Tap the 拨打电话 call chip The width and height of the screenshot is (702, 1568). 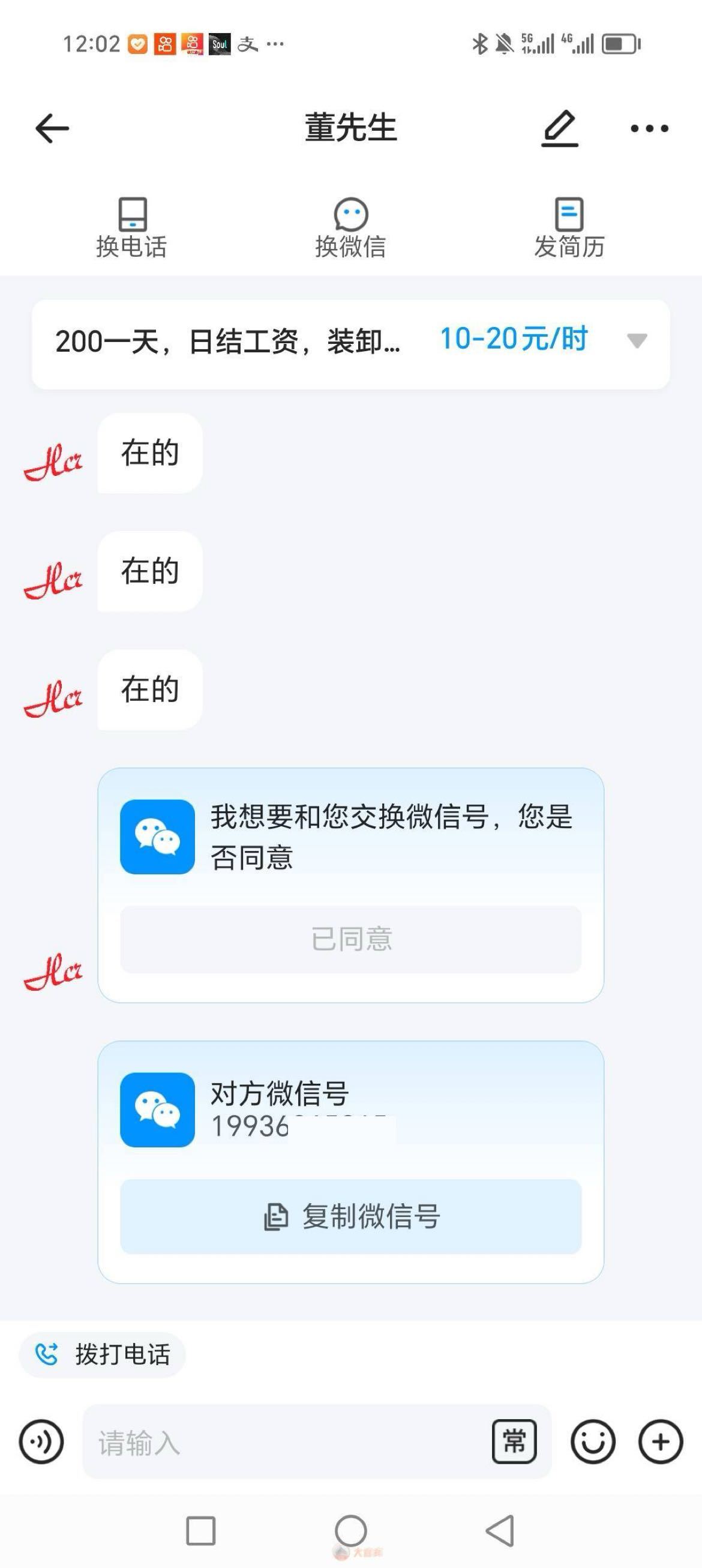(102, 1354)
